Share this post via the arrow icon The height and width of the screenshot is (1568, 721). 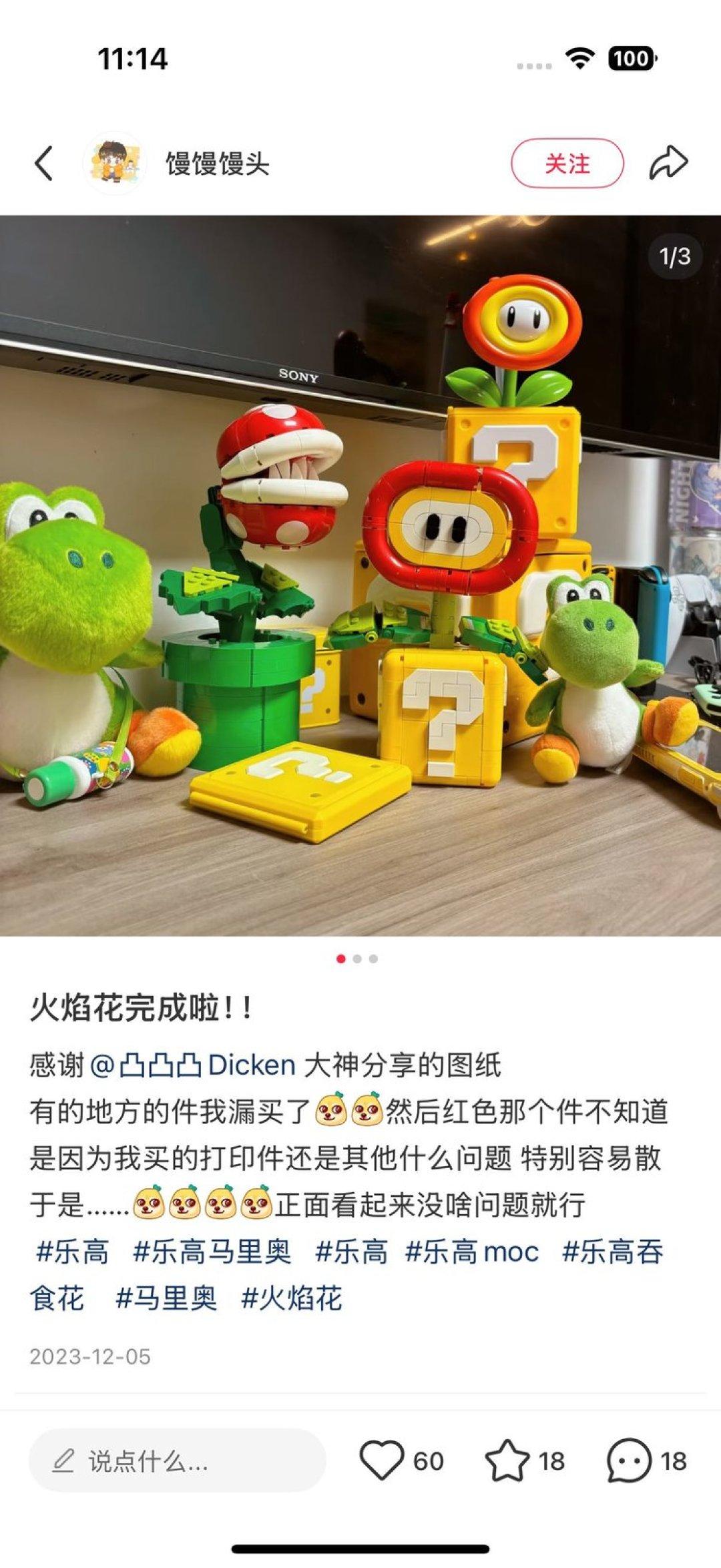point(668,164)
